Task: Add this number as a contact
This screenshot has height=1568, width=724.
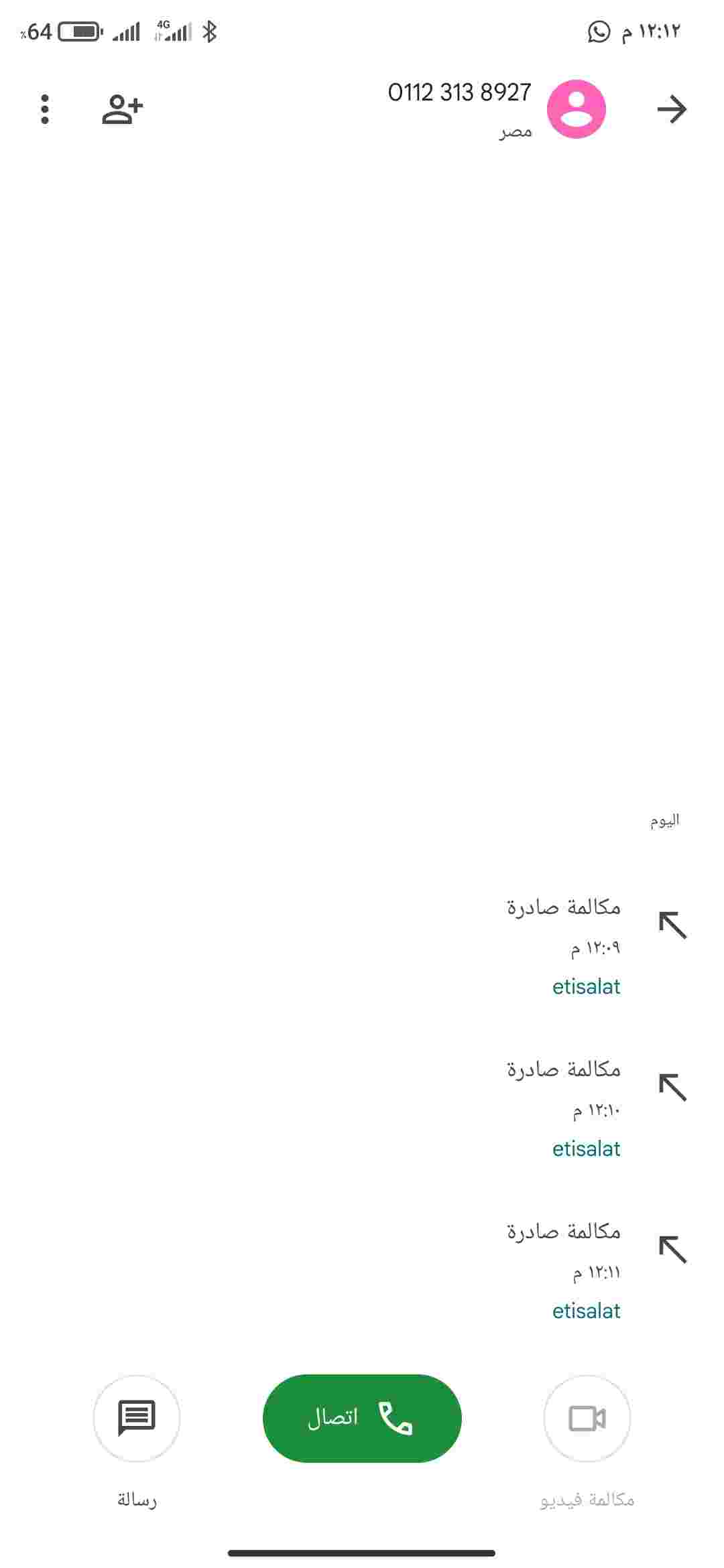Action: [x=122, y=109]
